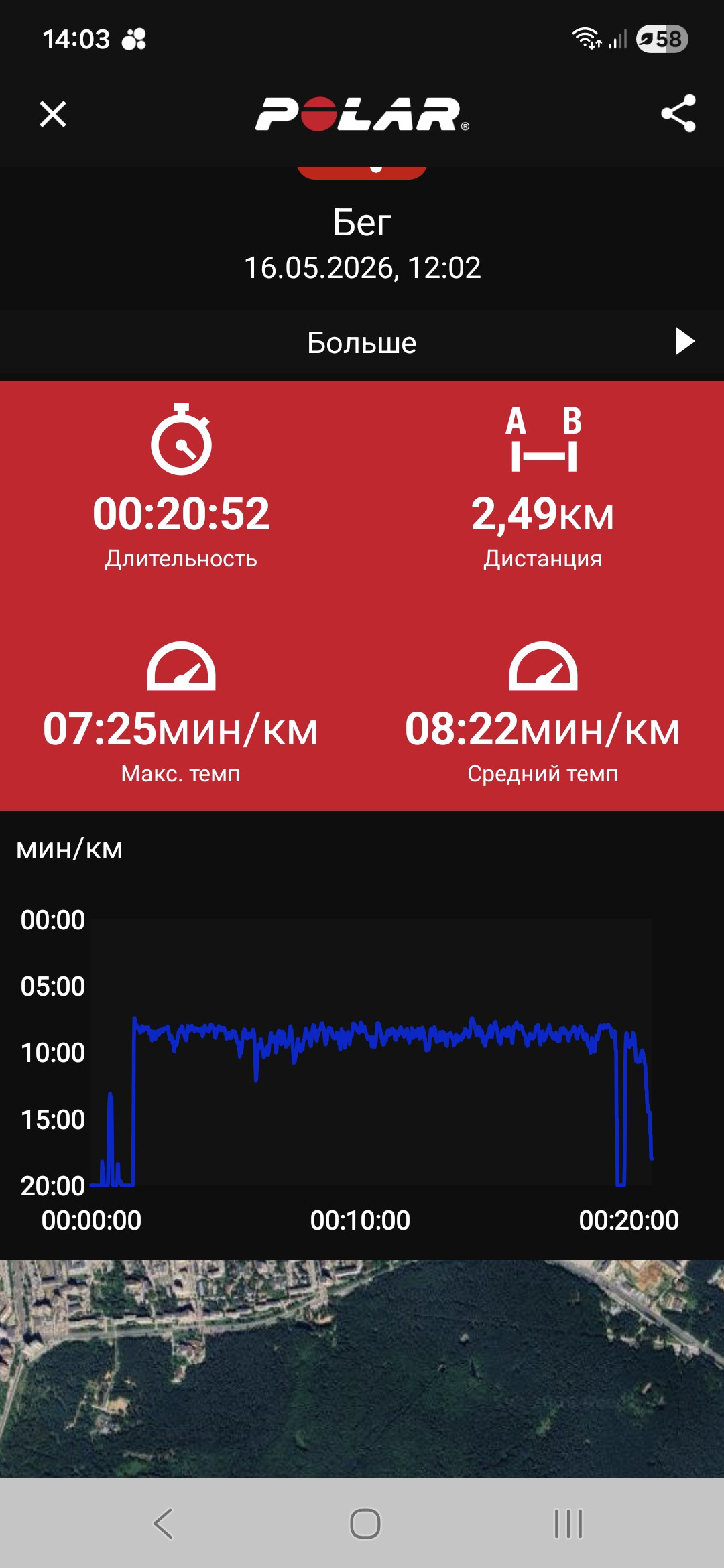The height and width of the screenshot is (1568, 724).
Task: Open recent apps from navigation bar
Action: coord(568,1523)
